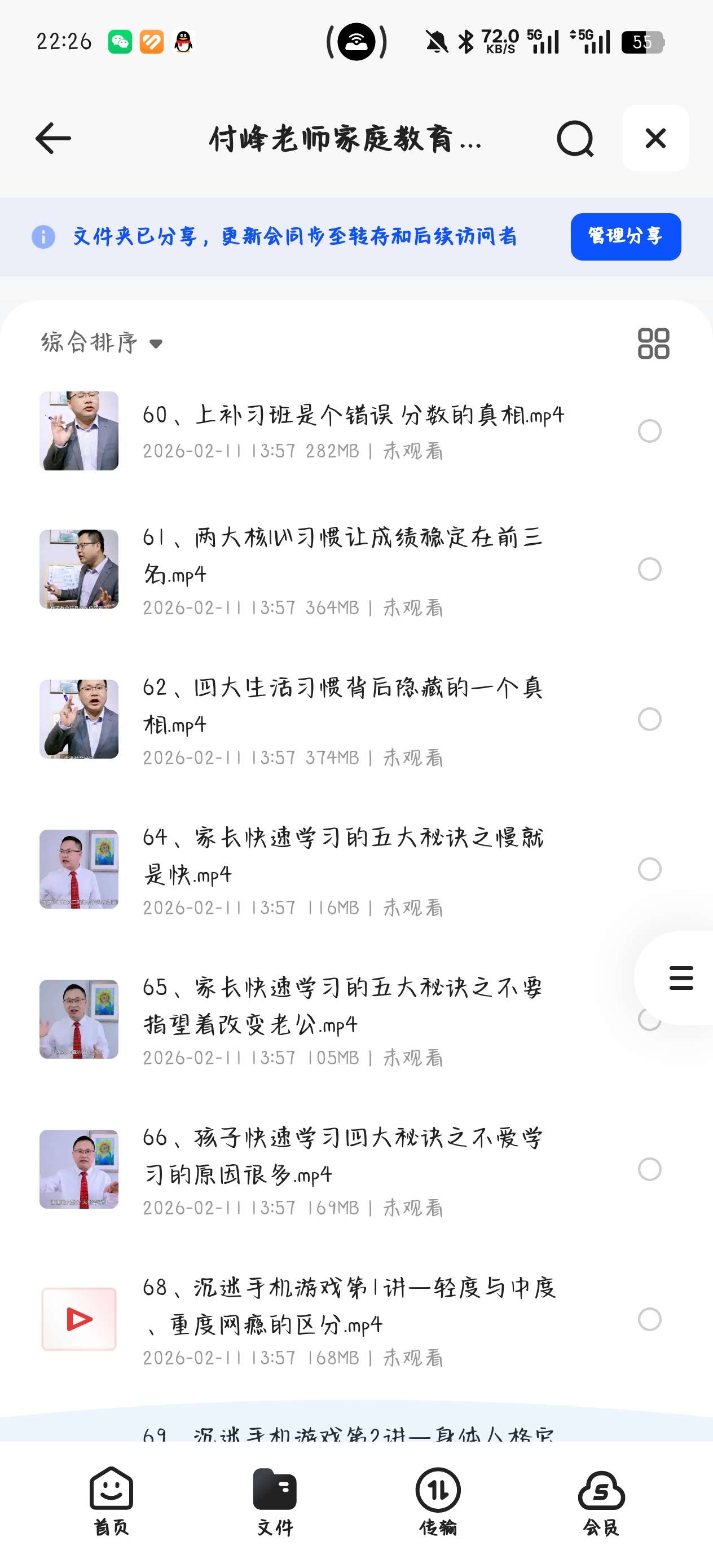
Task: Select the checkbox for video 64
Action: coord(650,869)
